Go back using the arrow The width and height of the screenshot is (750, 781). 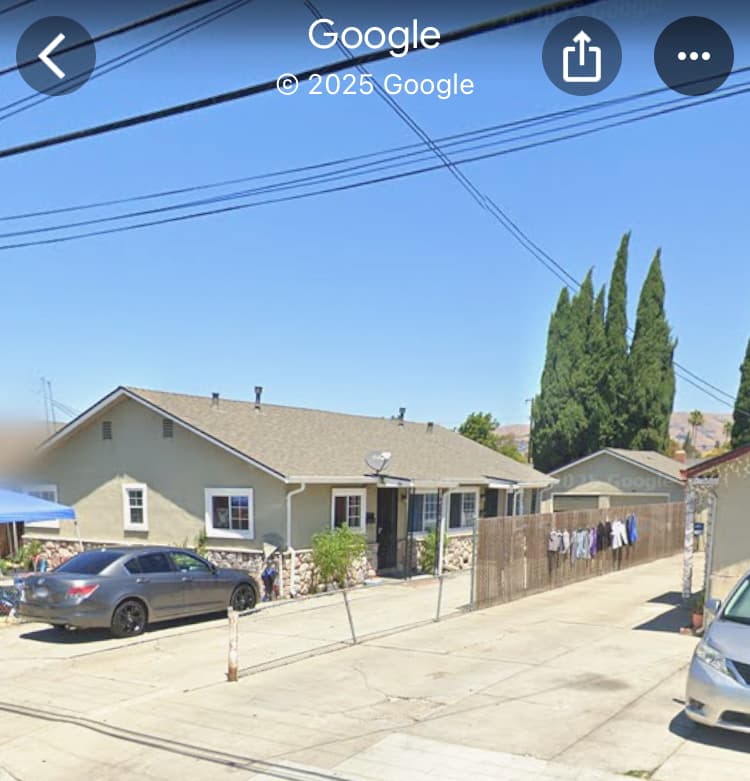(56, 56)
